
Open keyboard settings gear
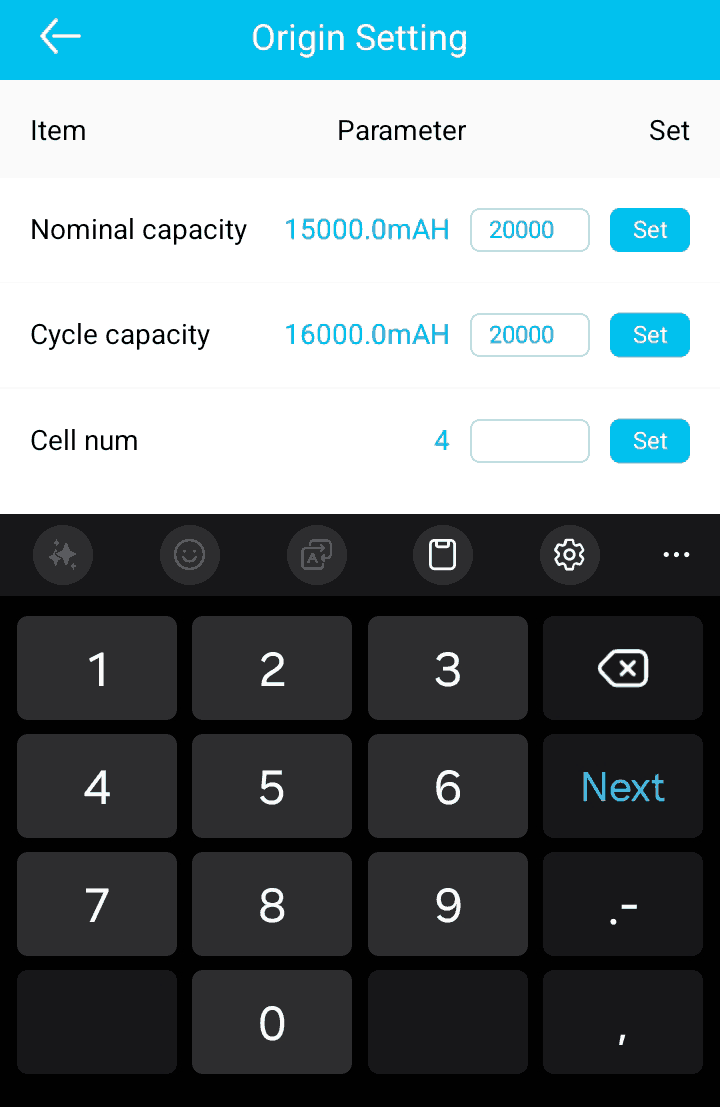(x=569, y=554)
